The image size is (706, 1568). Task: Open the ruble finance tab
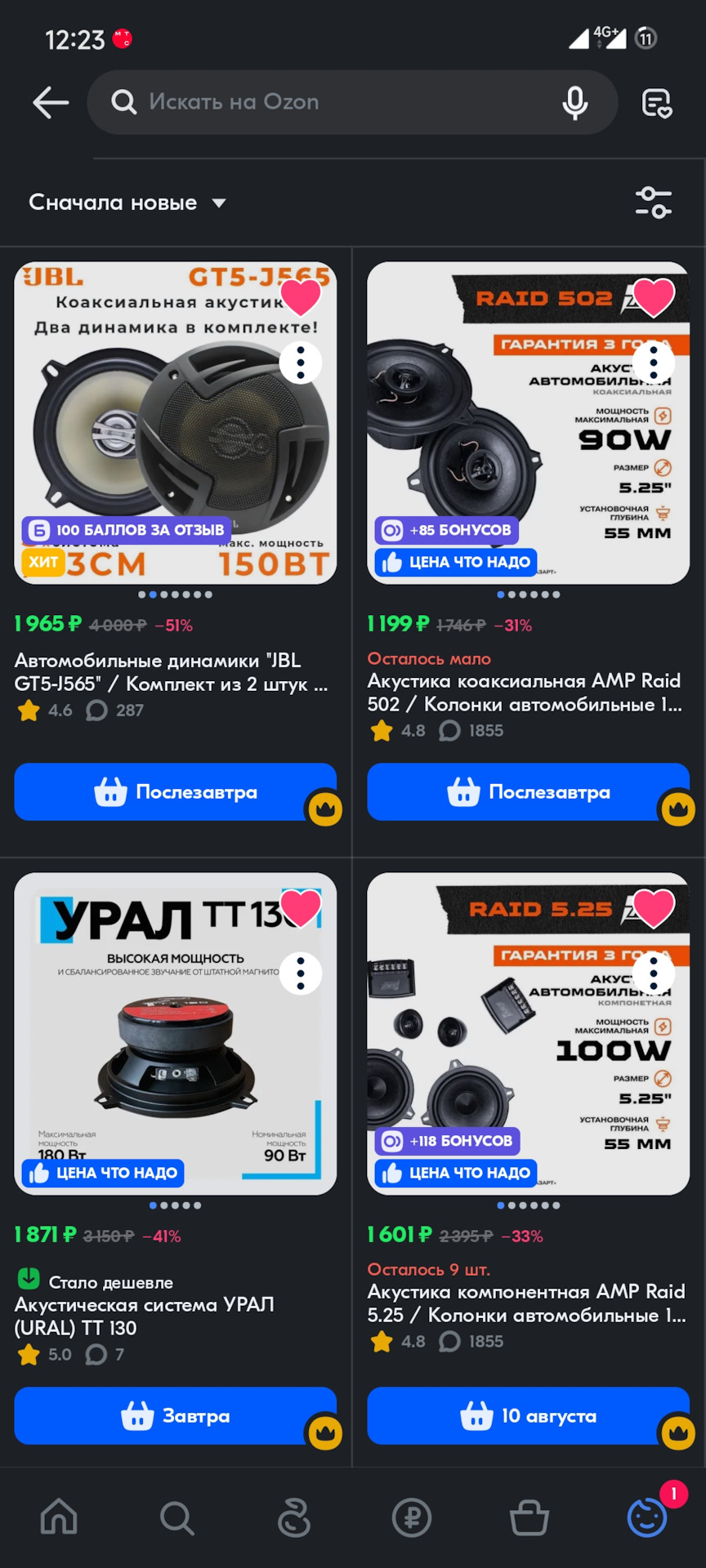click(411, 1518)
